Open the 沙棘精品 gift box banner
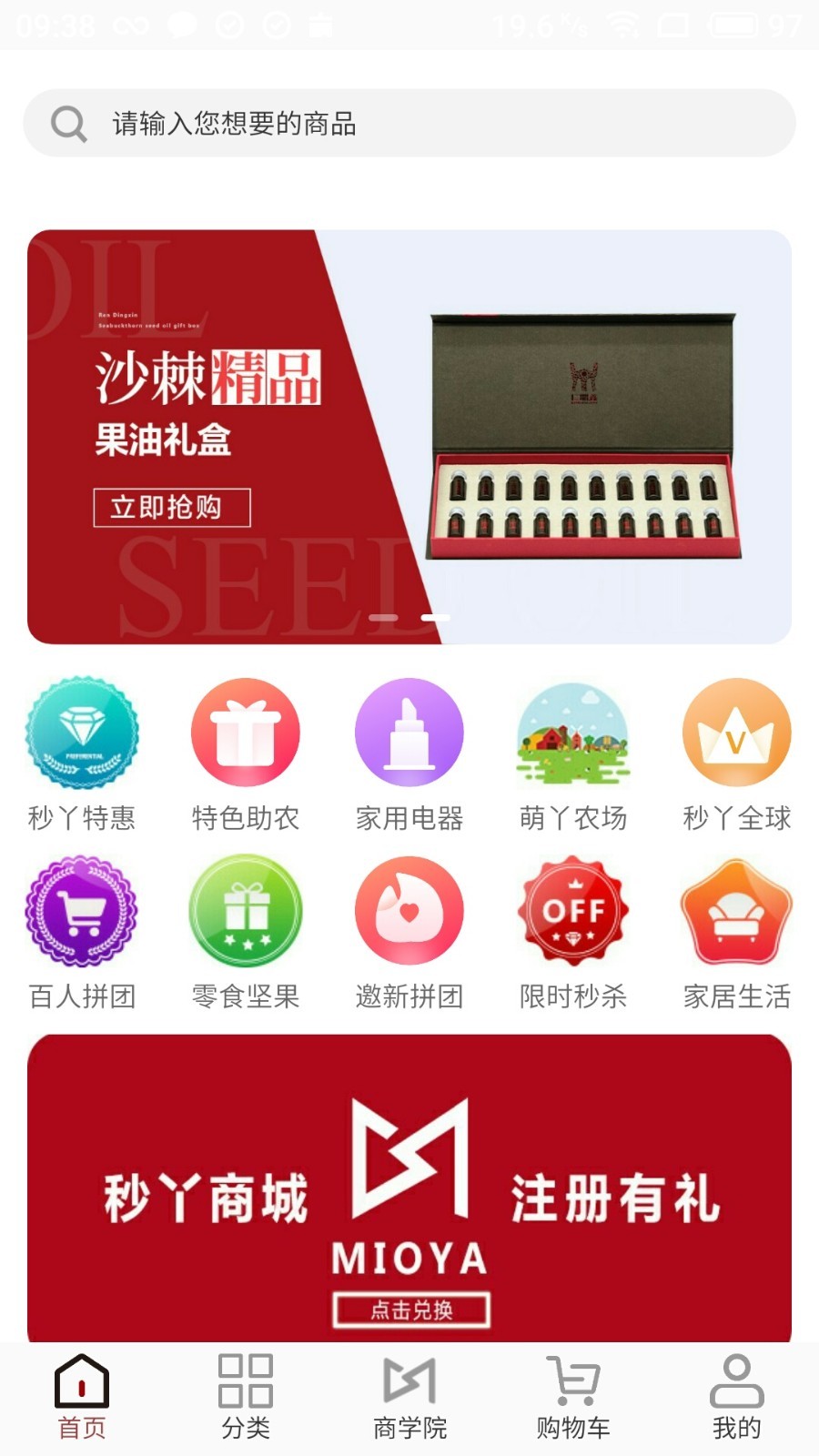 (x=409, y=437)
